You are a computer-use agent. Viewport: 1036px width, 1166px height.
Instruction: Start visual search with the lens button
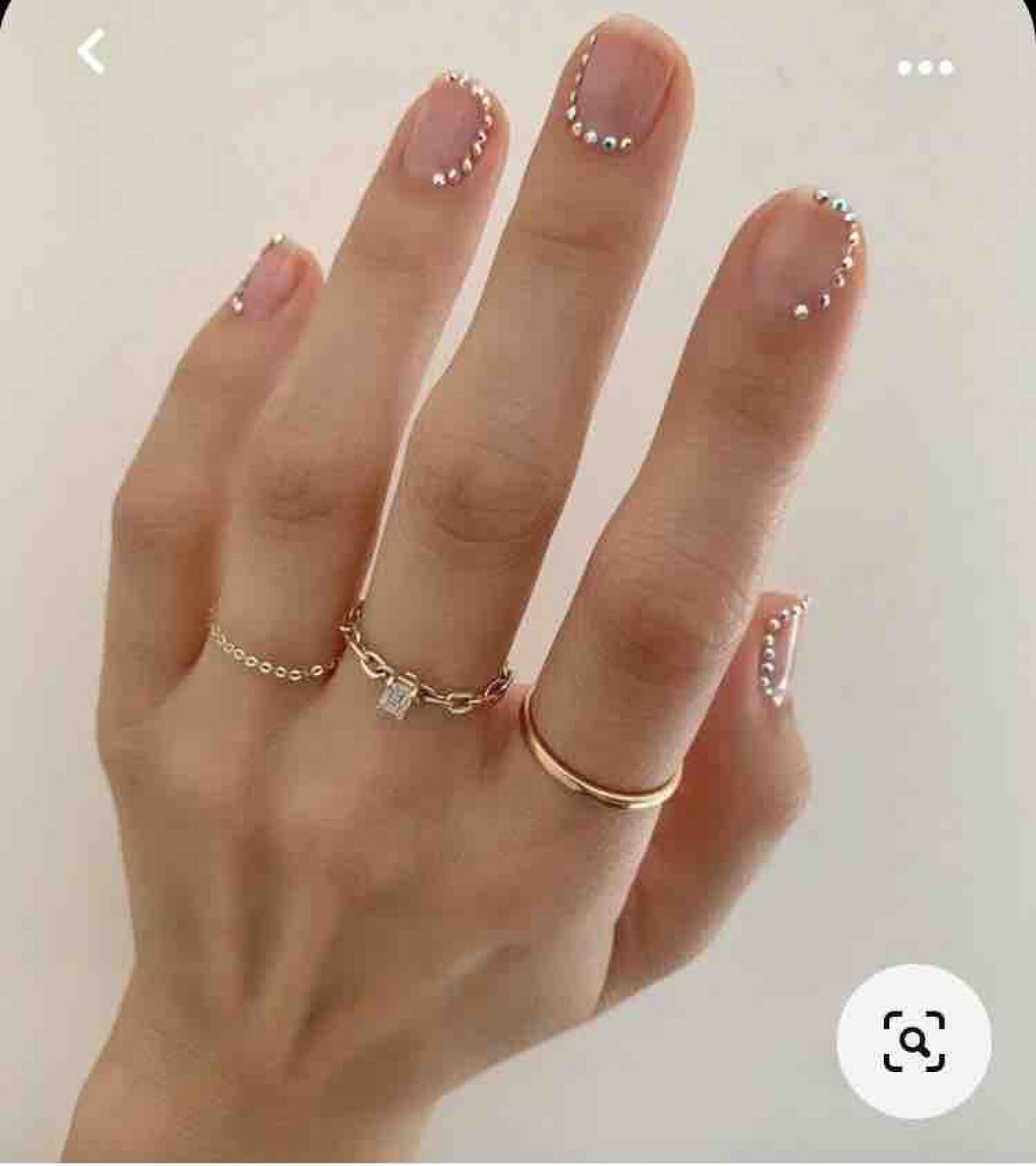tap(913, 1042)
